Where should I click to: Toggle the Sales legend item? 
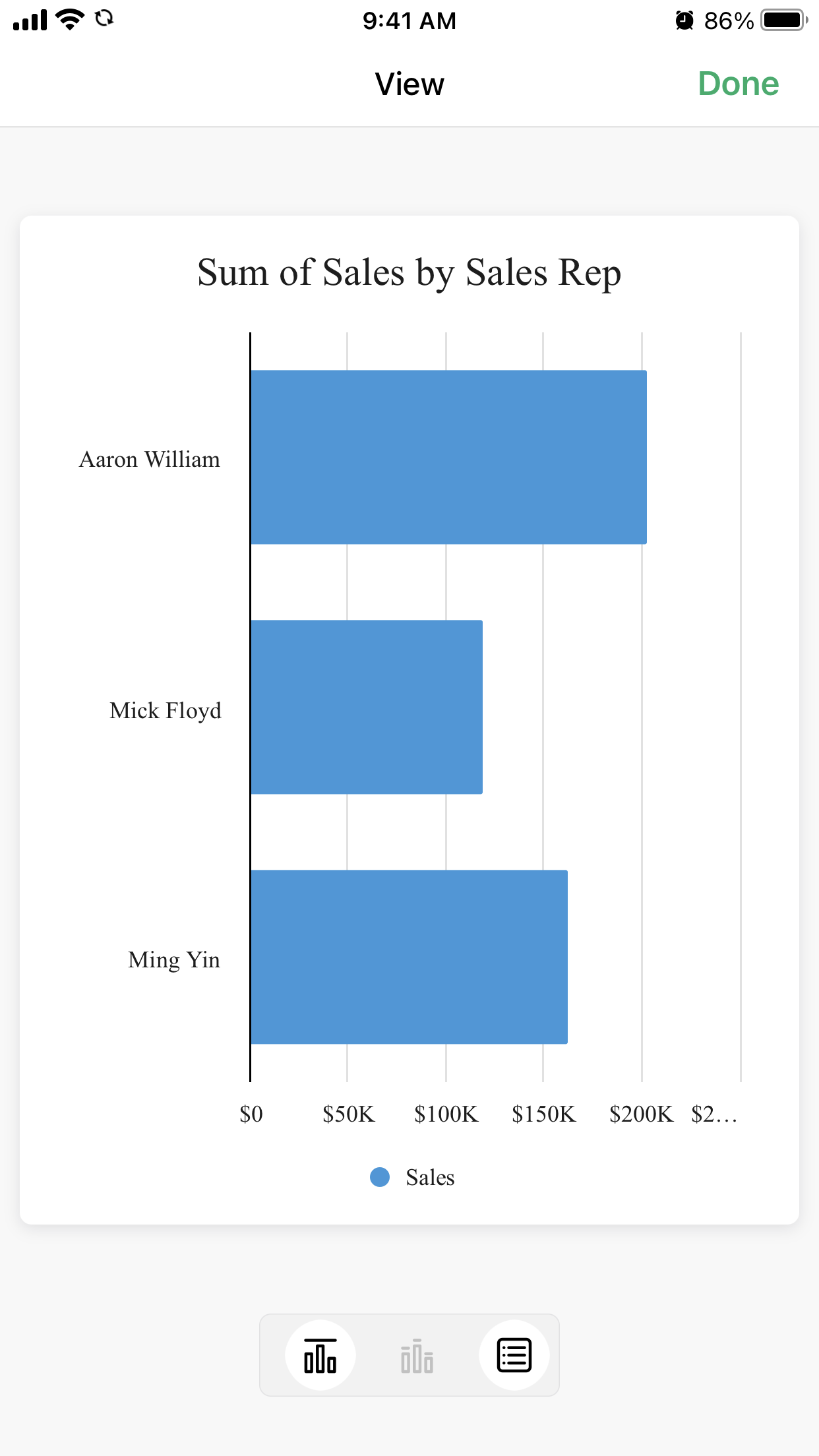point(413,1177)
